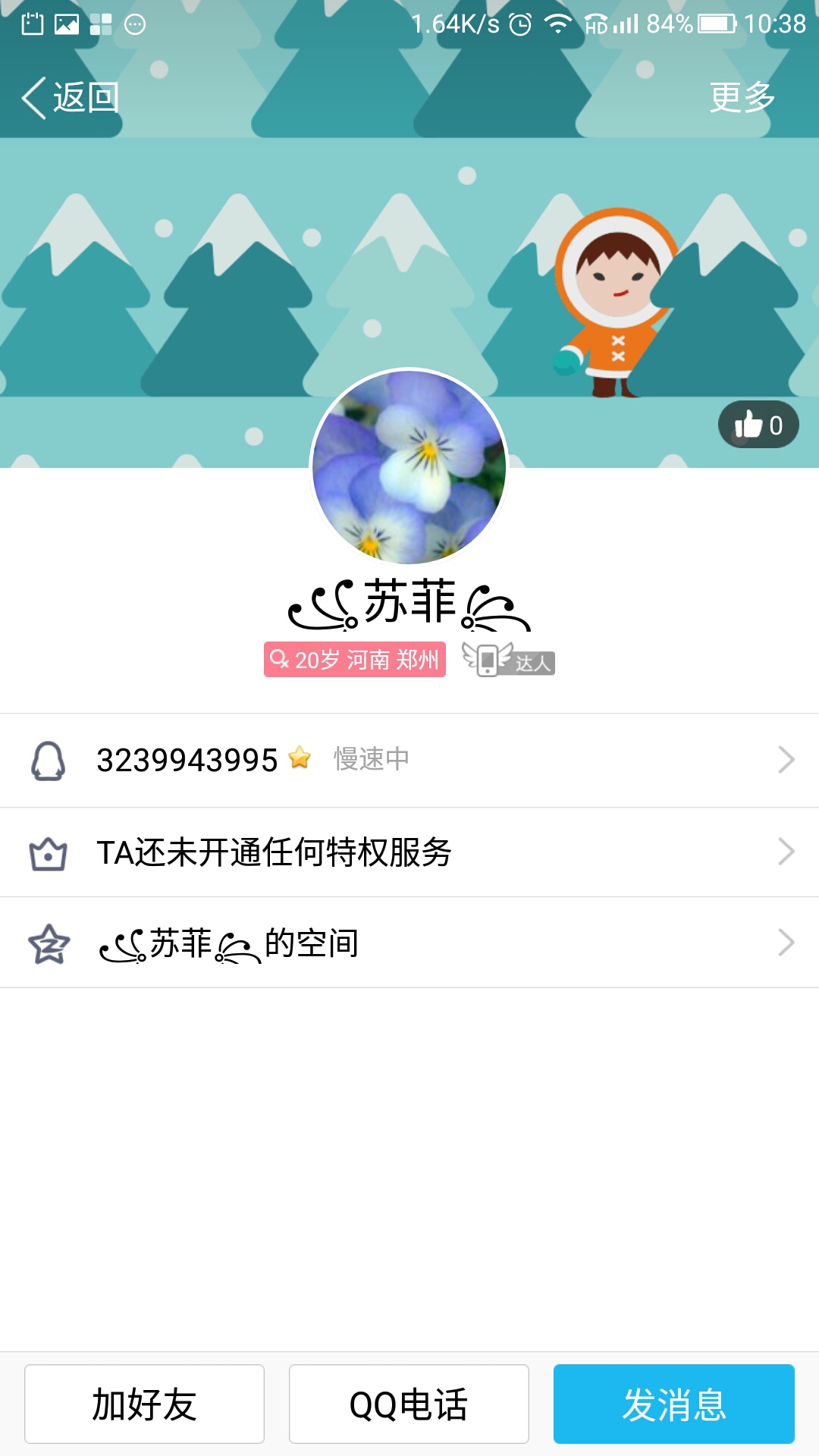Go back using the 返回 button
Screen dimensions: 819x1456
(71, 98)
